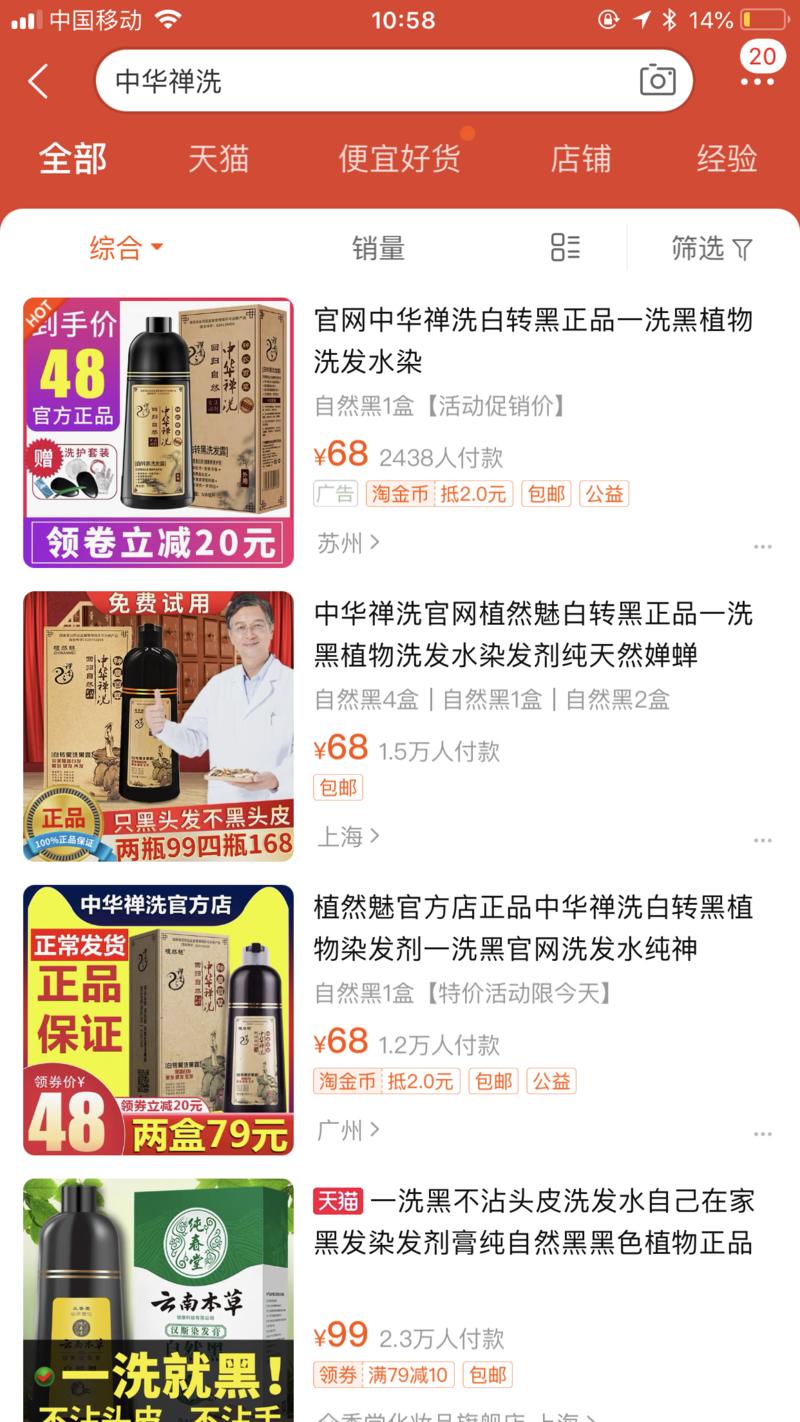Switch to the 天猫 tab
Screen dimensions: 800x1422
tap(216, 159)
